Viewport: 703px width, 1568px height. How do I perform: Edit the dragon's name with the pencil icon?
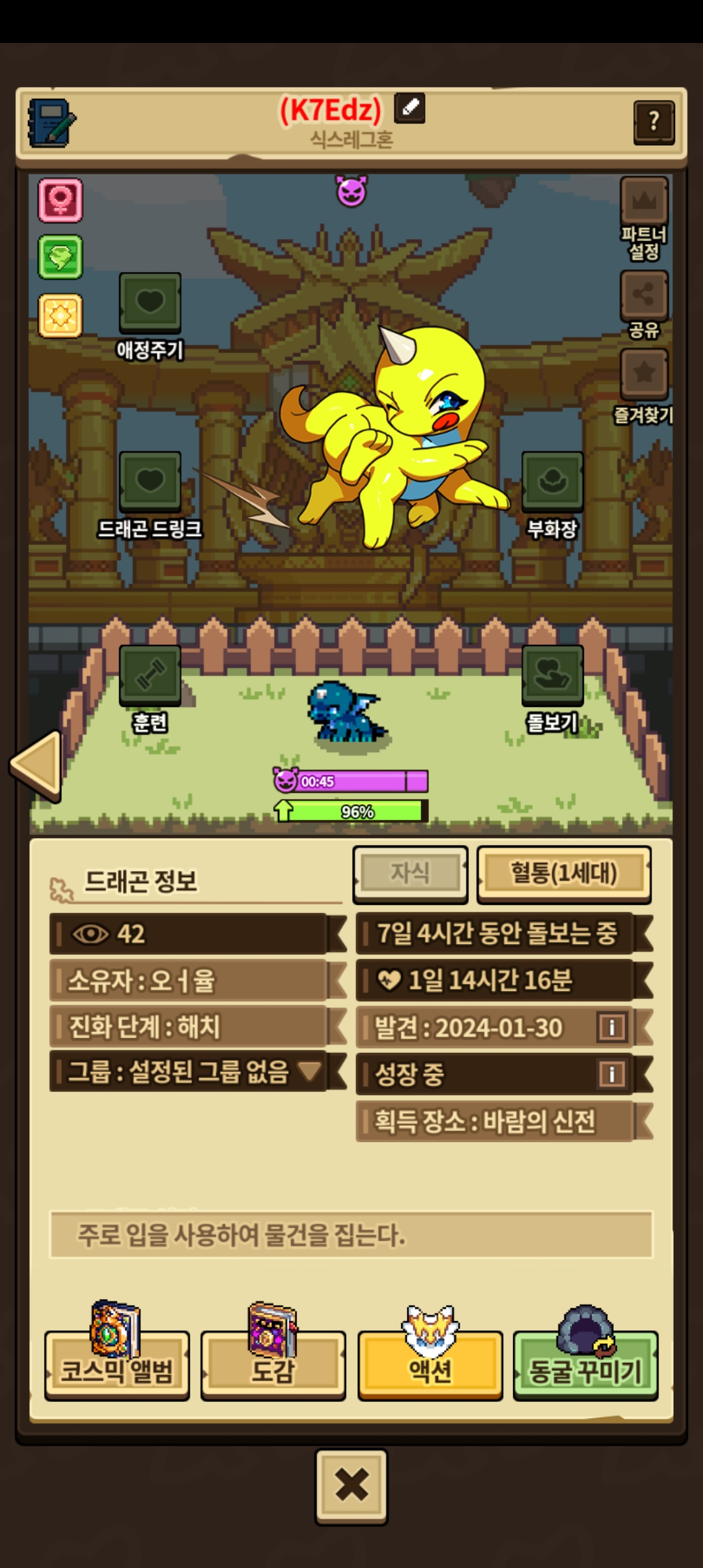point(410,108)
